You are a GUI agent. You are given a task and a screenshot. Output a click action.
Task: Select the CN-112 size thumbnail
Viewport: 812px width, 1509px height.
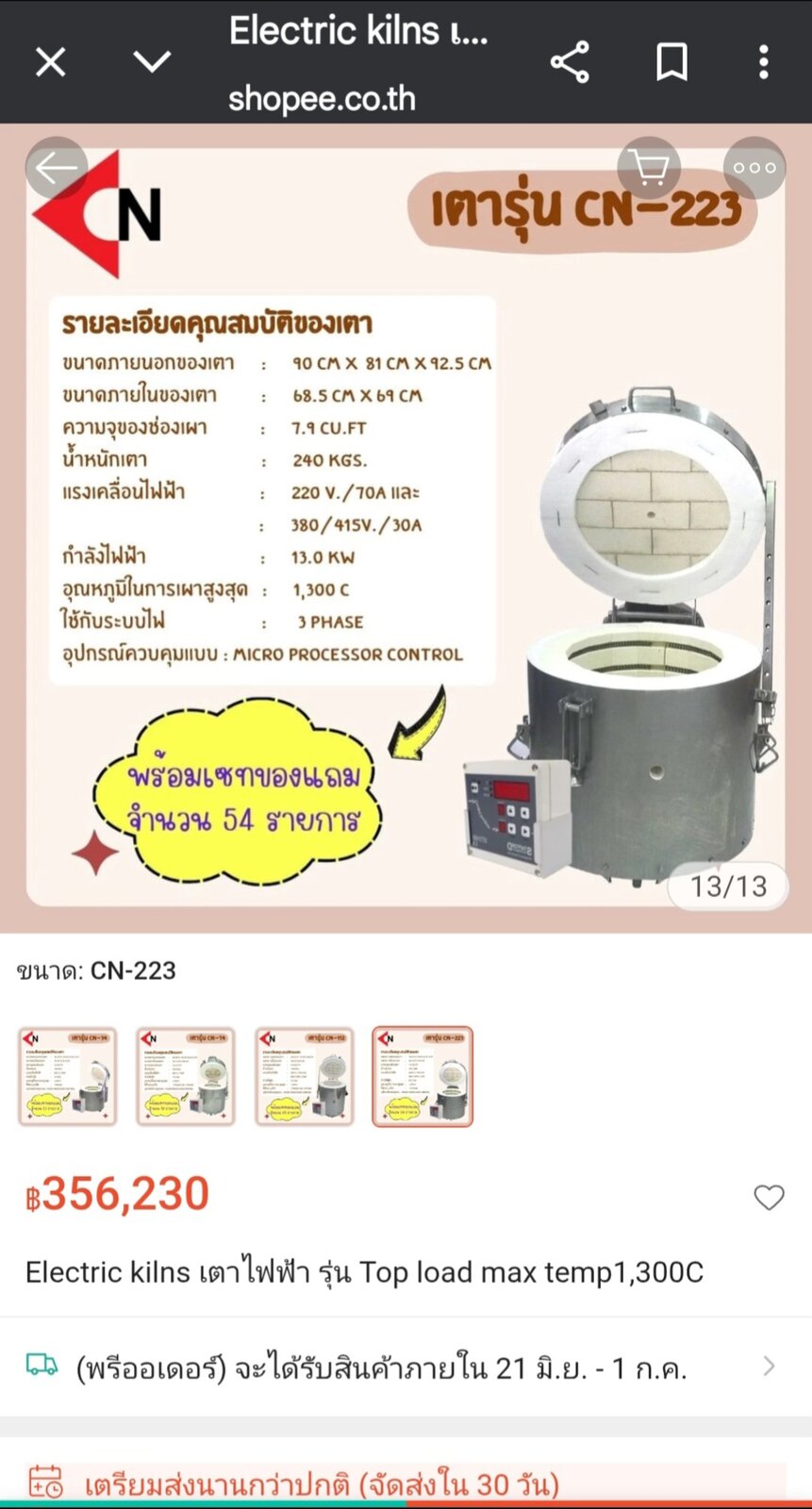[304, 1077]
